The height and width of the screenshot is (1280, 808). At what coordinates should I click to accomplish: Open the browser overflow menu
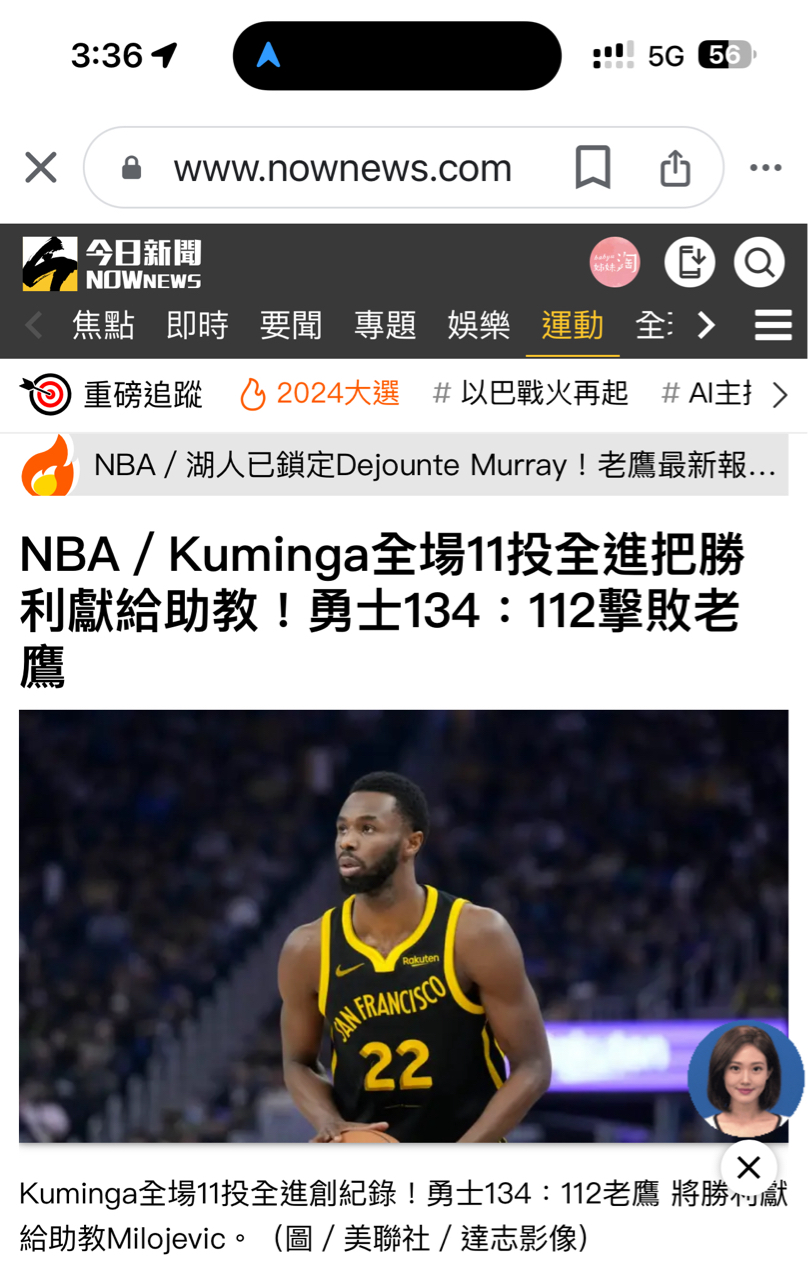coord(766,168)
